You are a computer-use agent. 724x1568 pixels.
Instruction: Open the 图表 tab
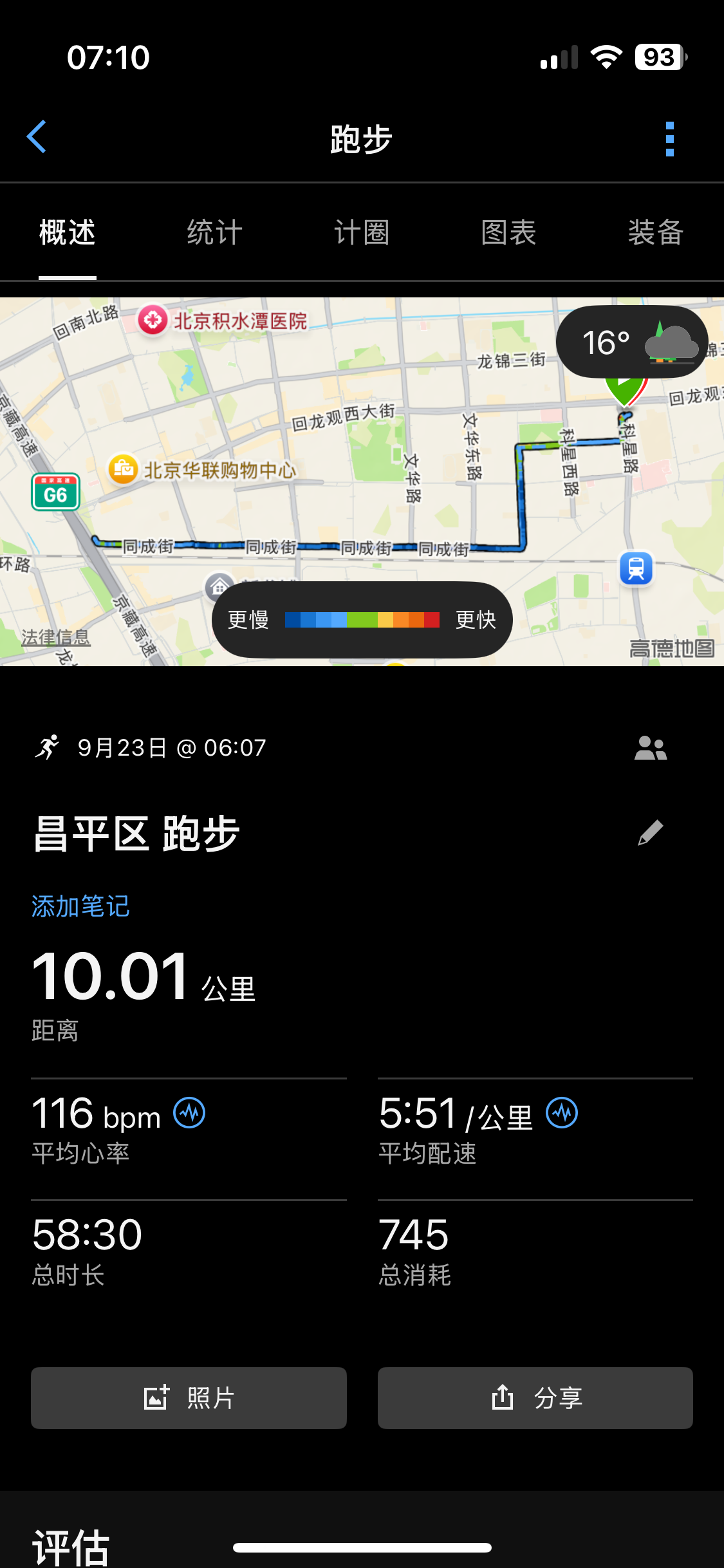(508, 232)
